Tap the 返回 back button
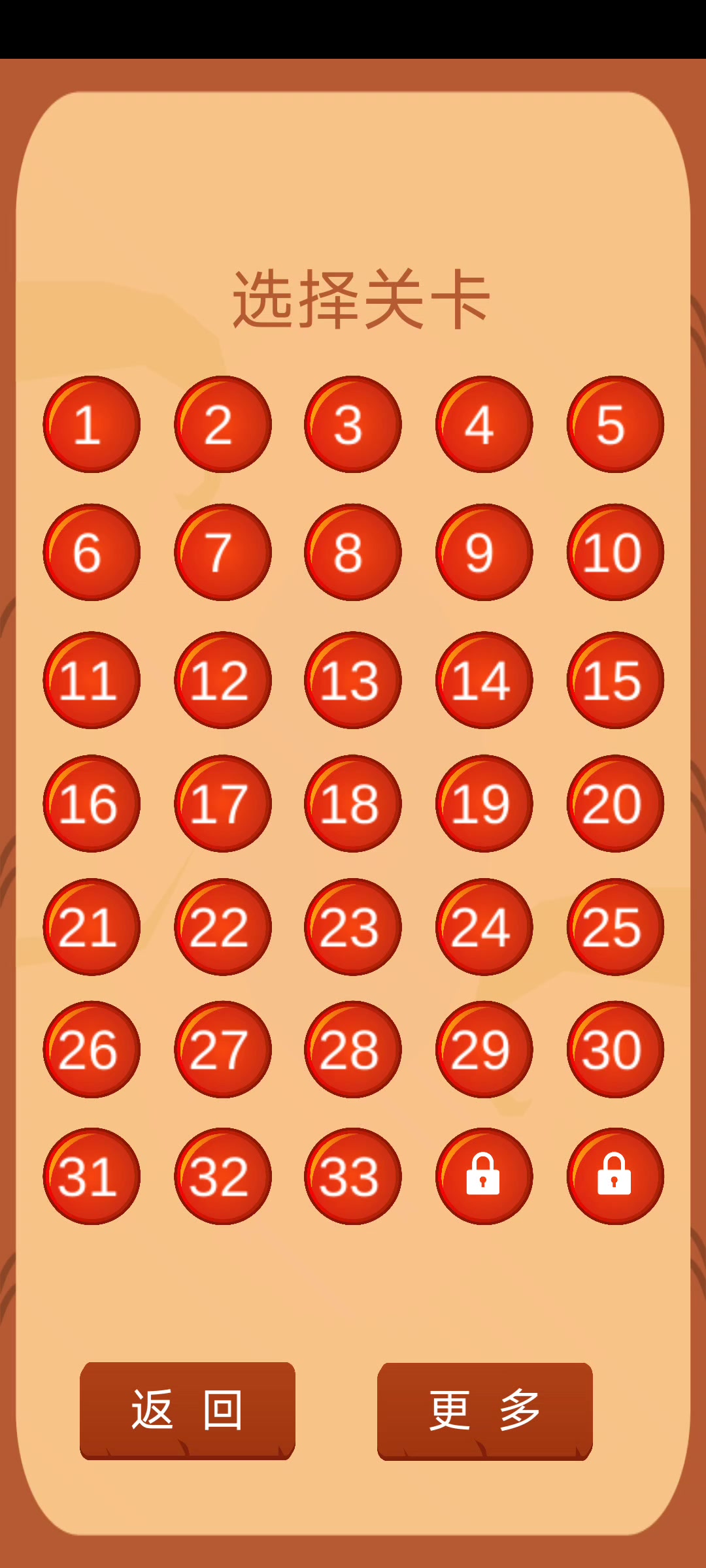The height and width of the screenshot is (1568, 706). [188, 1410]
